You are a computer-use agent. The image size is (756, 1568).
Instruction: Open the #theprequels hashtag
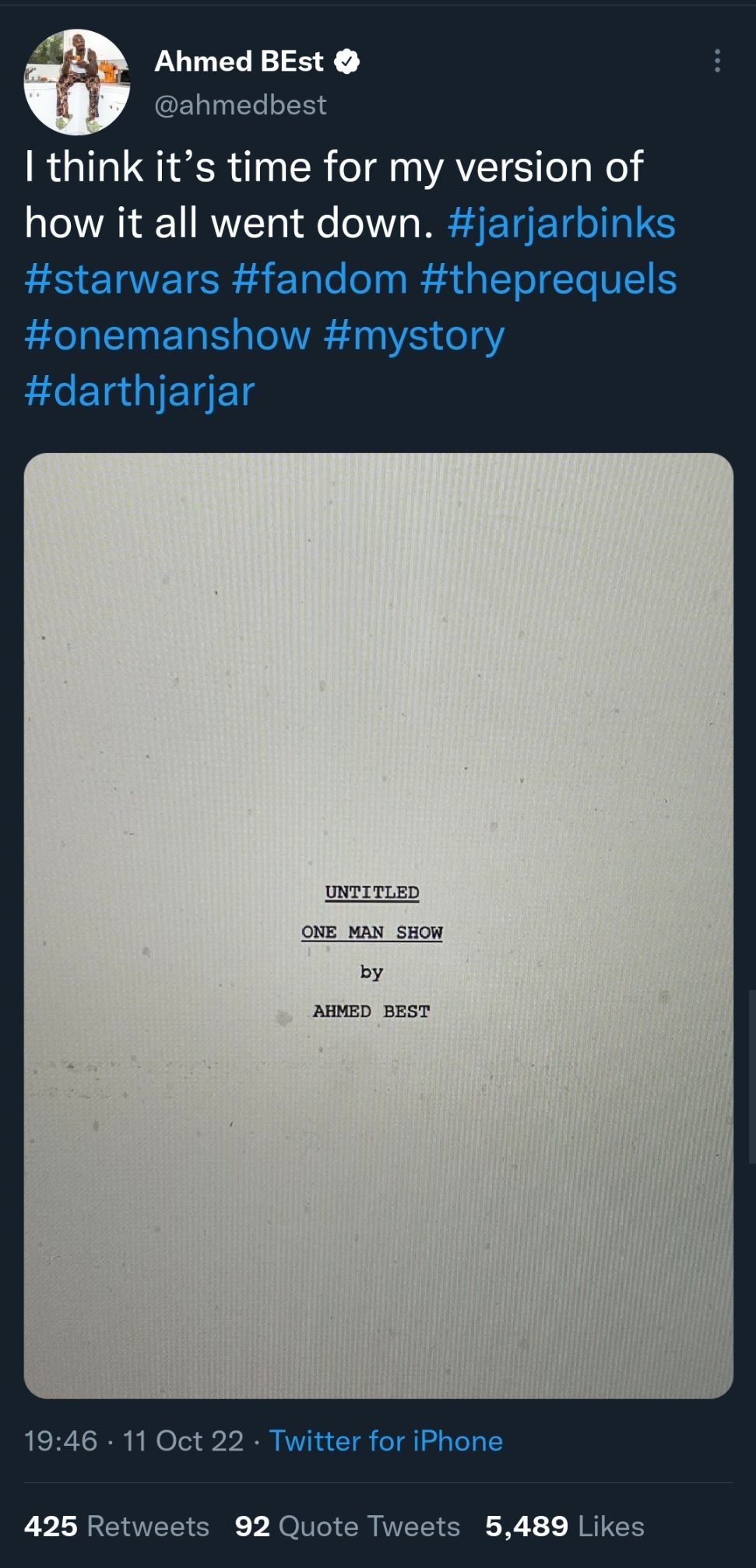click(x=548, y=279)
